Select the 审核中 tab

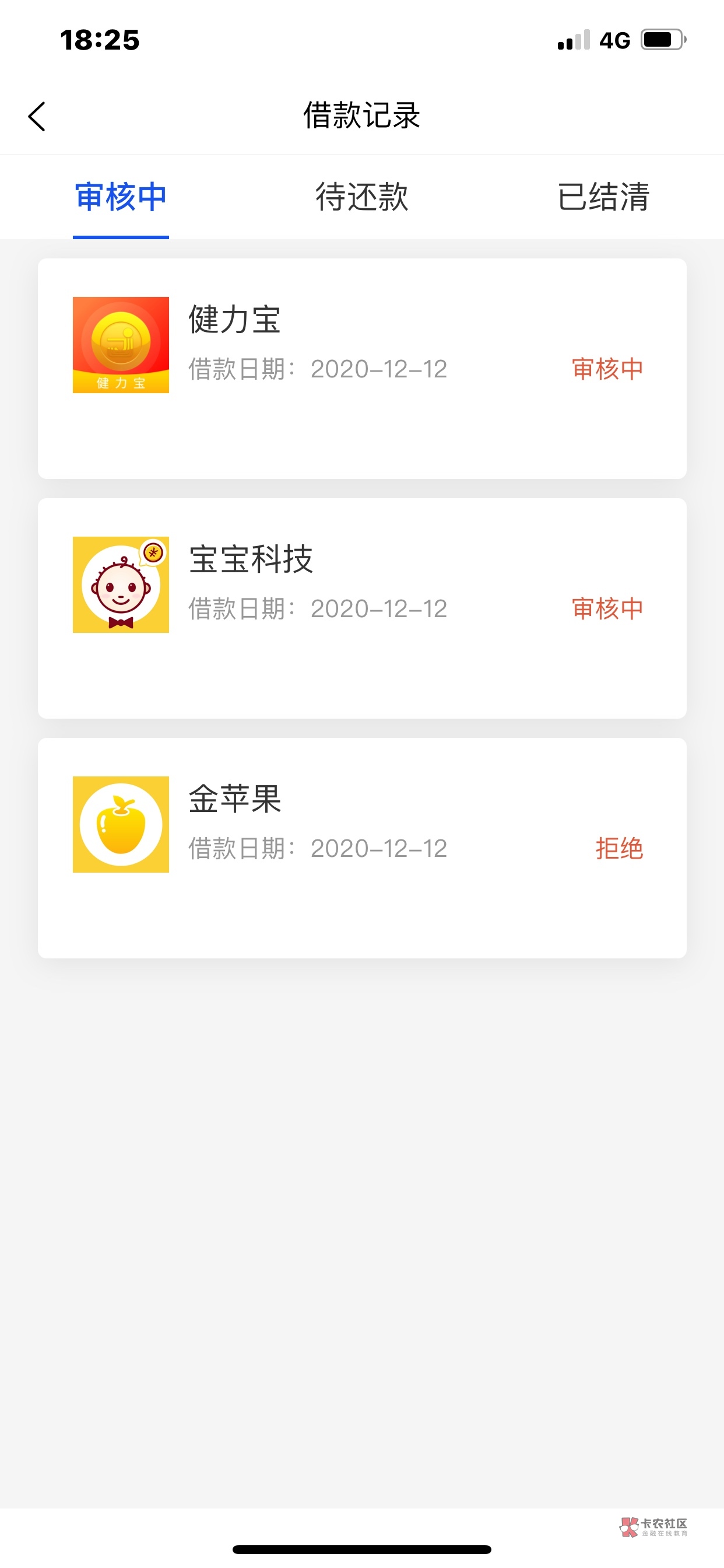coord(121,197)
